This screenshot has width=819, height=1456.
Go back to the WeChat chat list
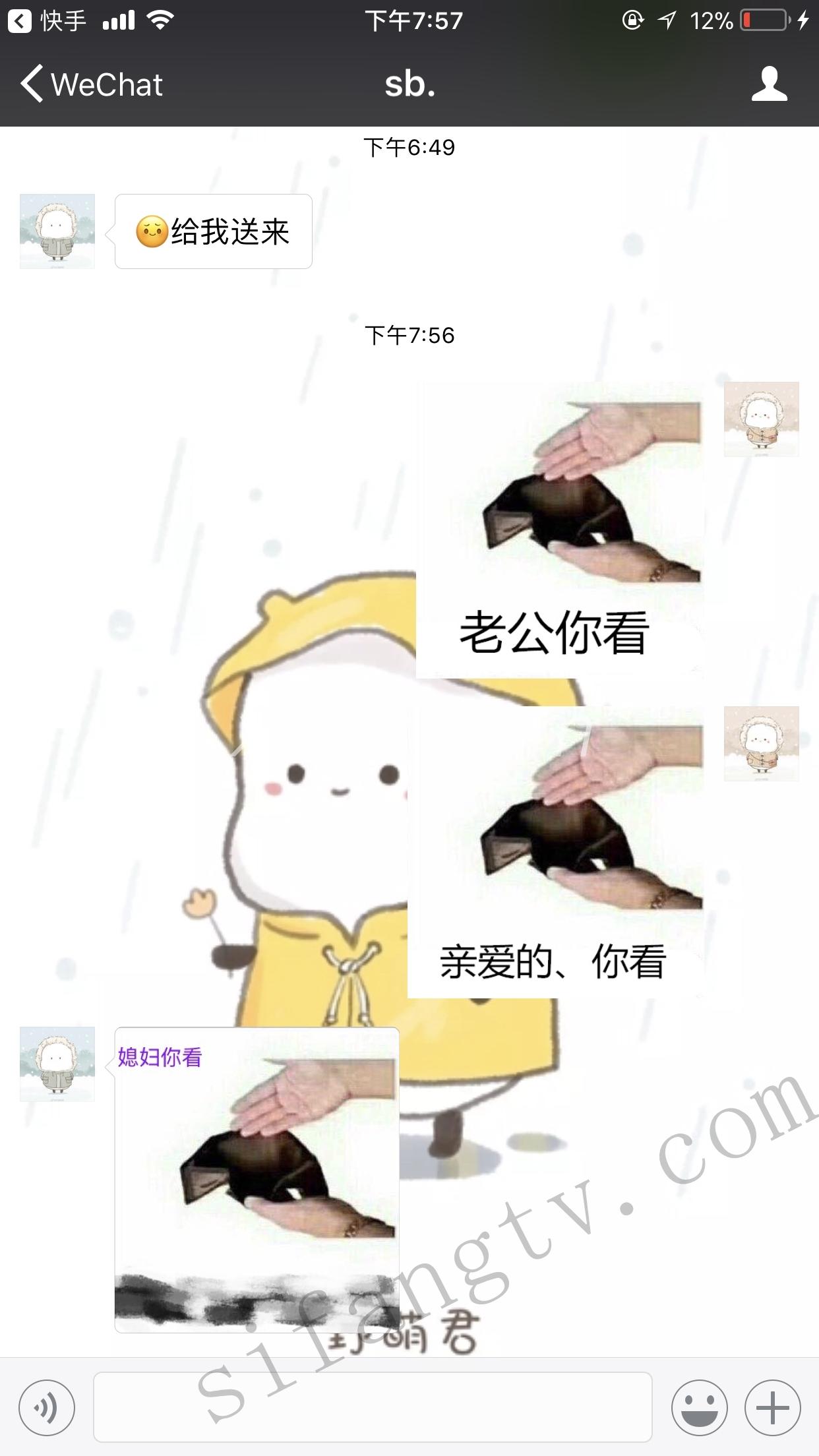[91, 85]
